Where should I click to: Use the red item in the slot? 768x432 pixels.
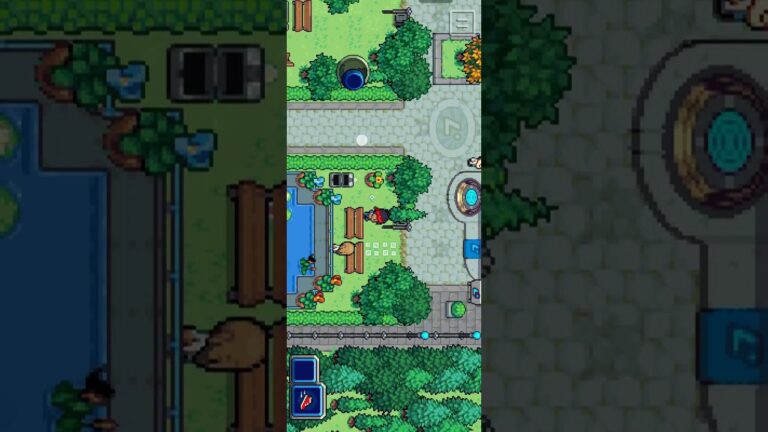click(x=304, y=402)
